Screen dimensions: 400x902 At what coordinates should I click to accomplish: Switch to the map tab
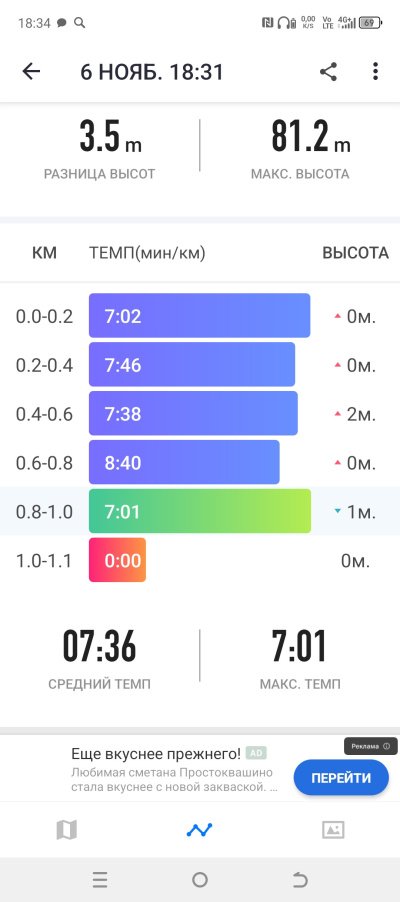click(67, 830)
